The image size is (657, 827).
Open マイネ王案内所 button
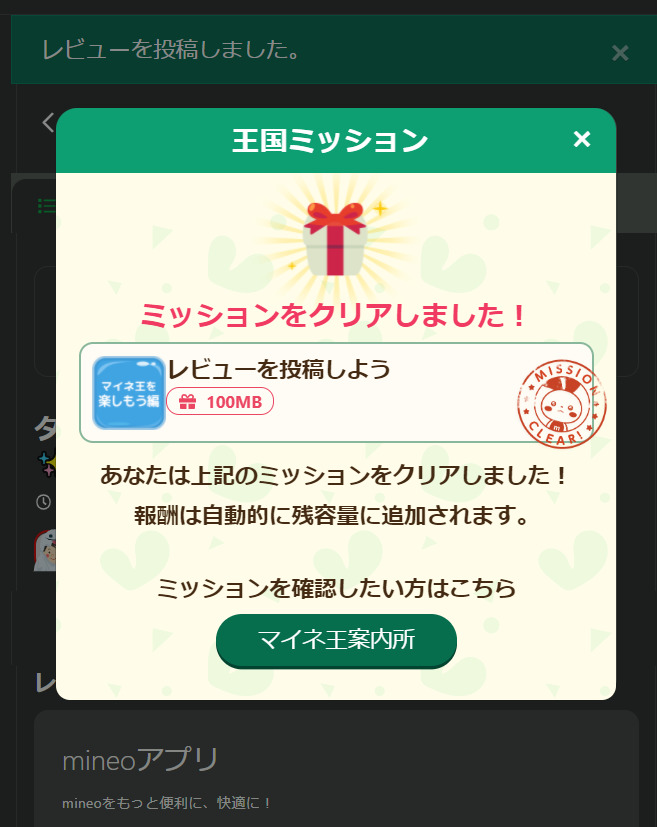[x=336, y=640]
